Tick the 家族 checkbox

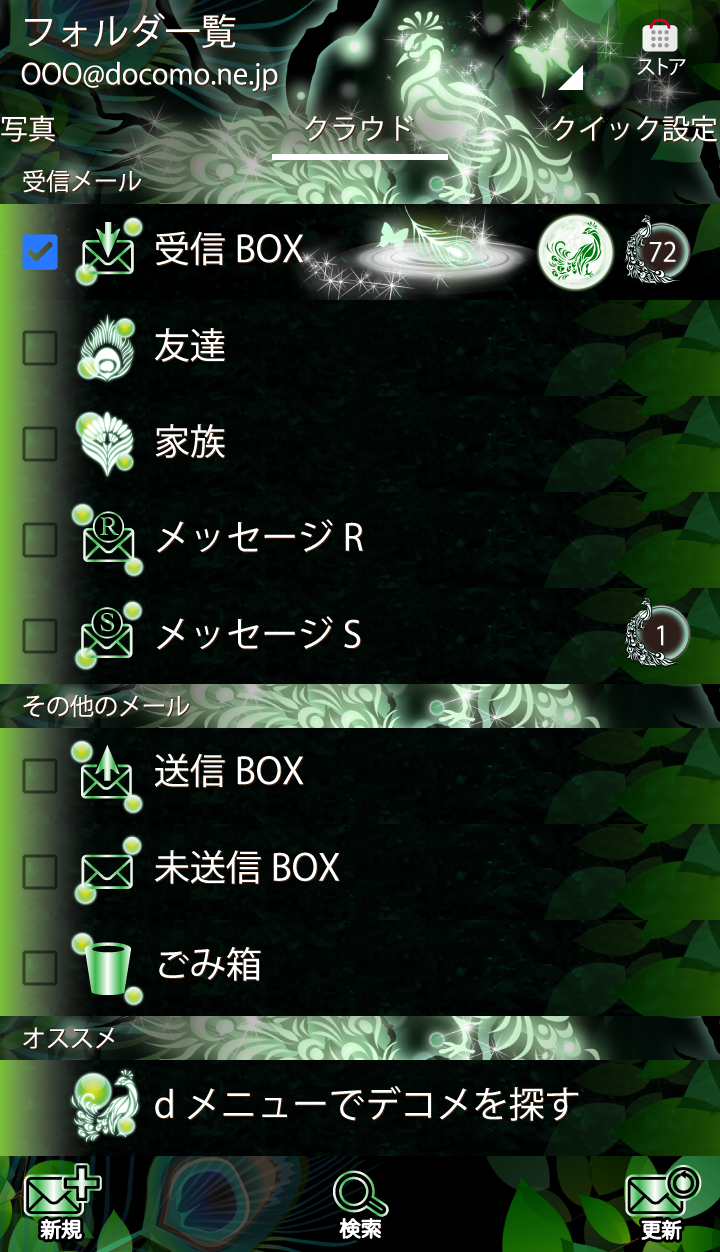40,444
